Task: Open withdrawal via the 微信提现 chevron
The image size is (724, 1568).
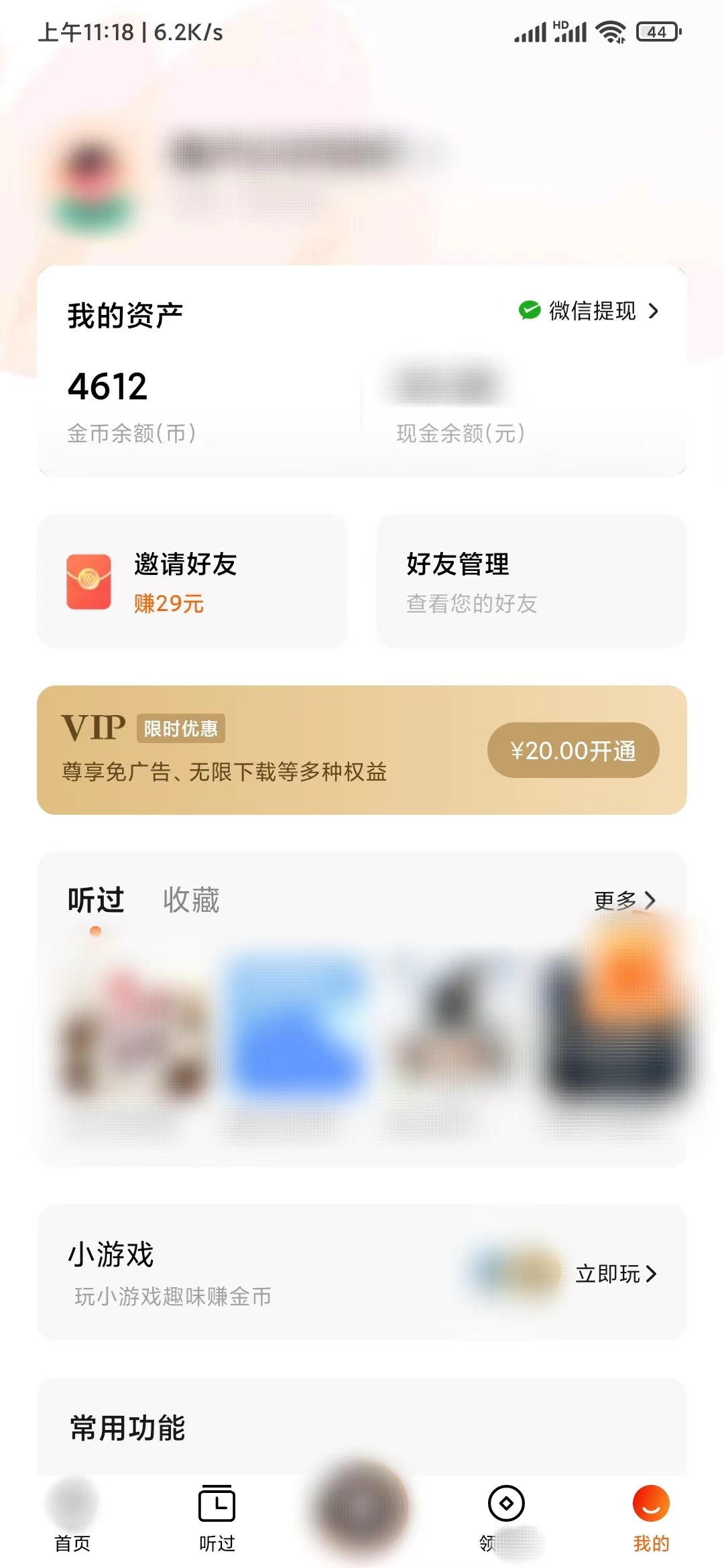Action: coord(654,310)
